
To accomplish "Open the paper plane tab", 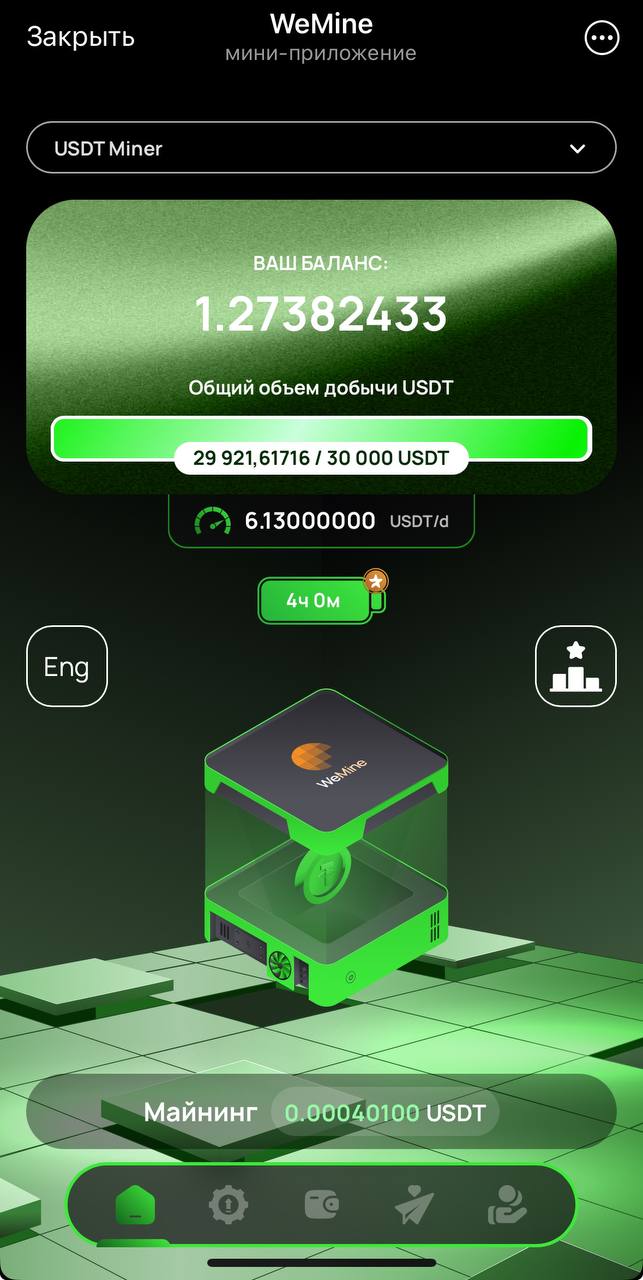I will pos(414,1204).
